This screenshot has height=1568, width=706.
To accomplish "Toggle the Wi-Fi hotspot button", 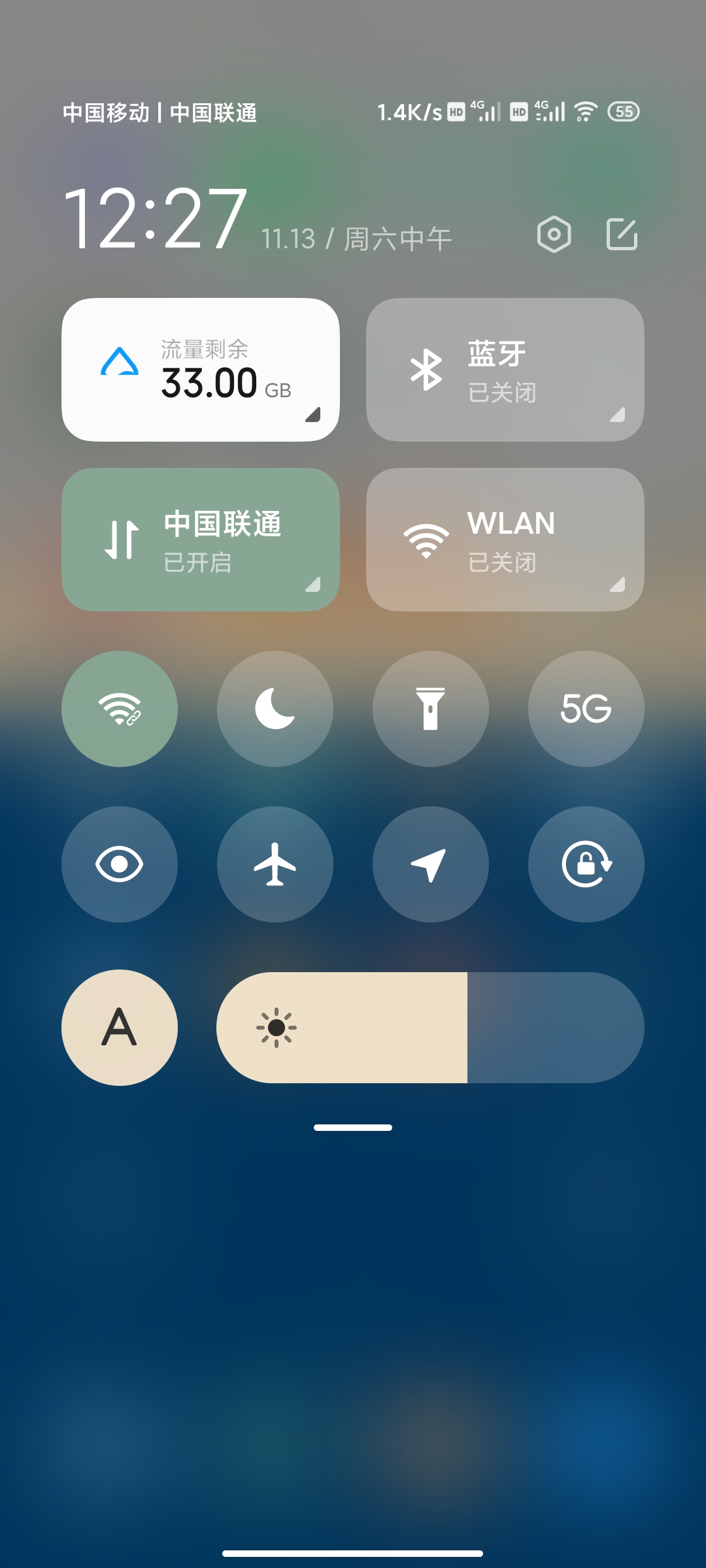I will click(x=120, y=709).
